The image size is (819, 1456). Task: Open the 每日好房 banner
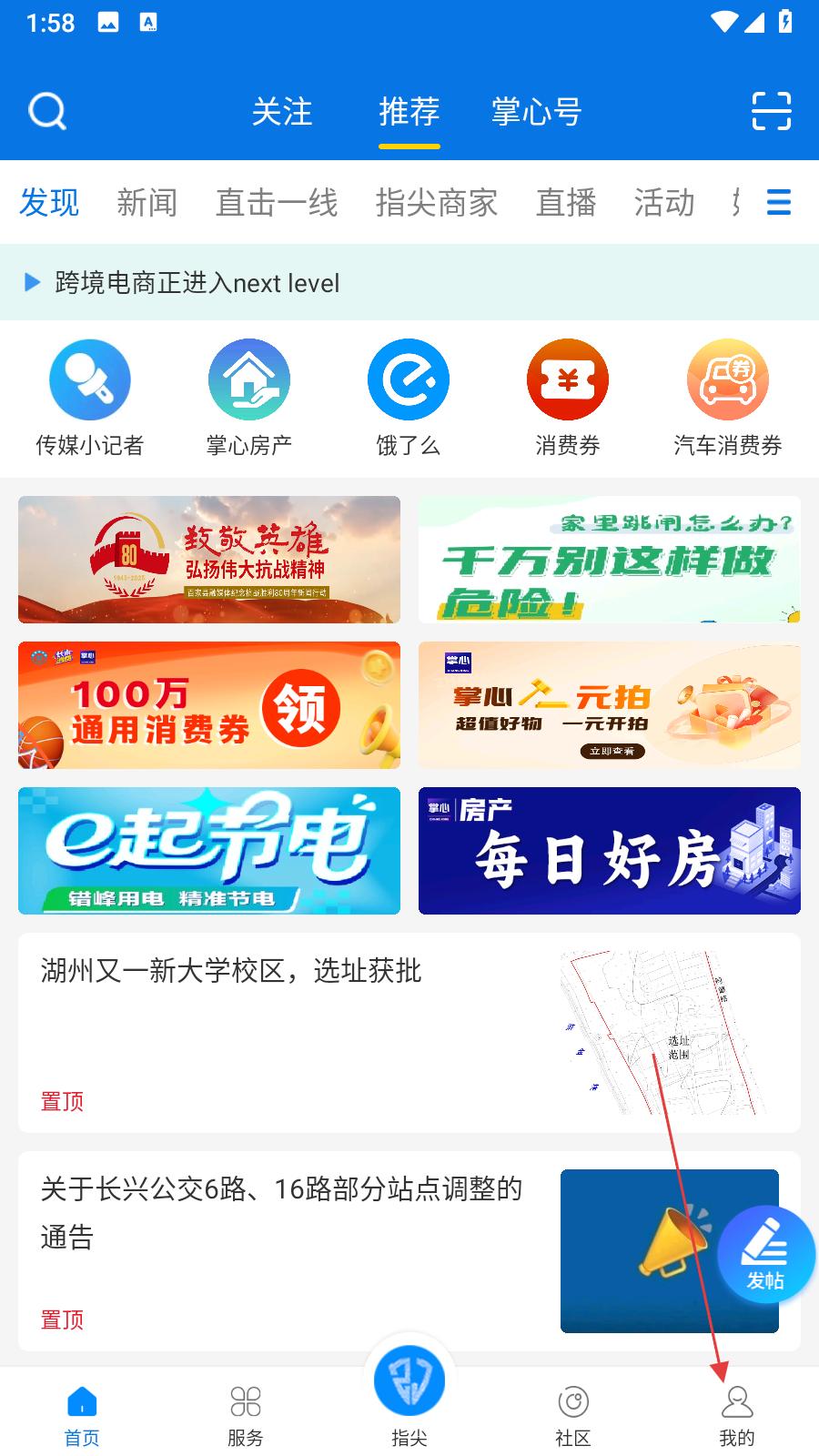click(610, 851)
